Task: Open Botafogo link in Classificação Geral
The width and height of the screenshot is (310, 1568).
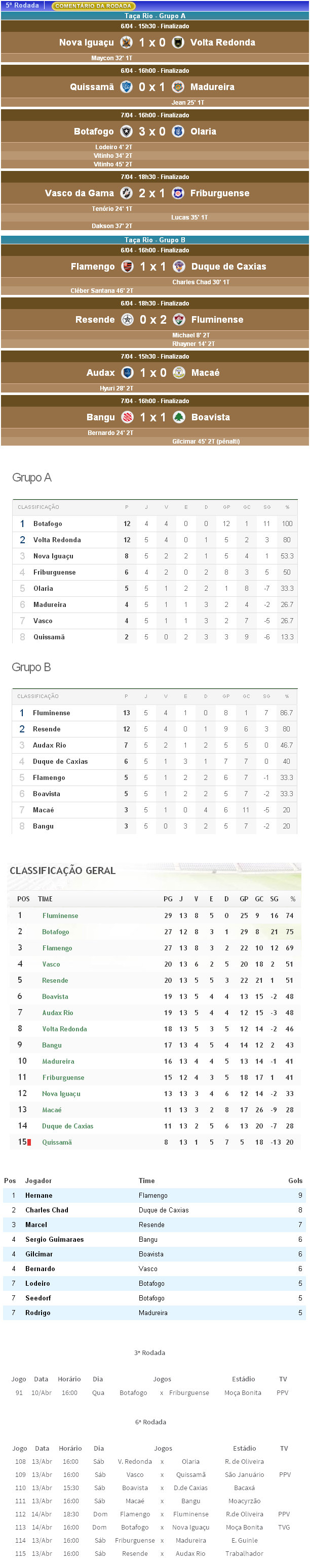Action: click(55, 932)
